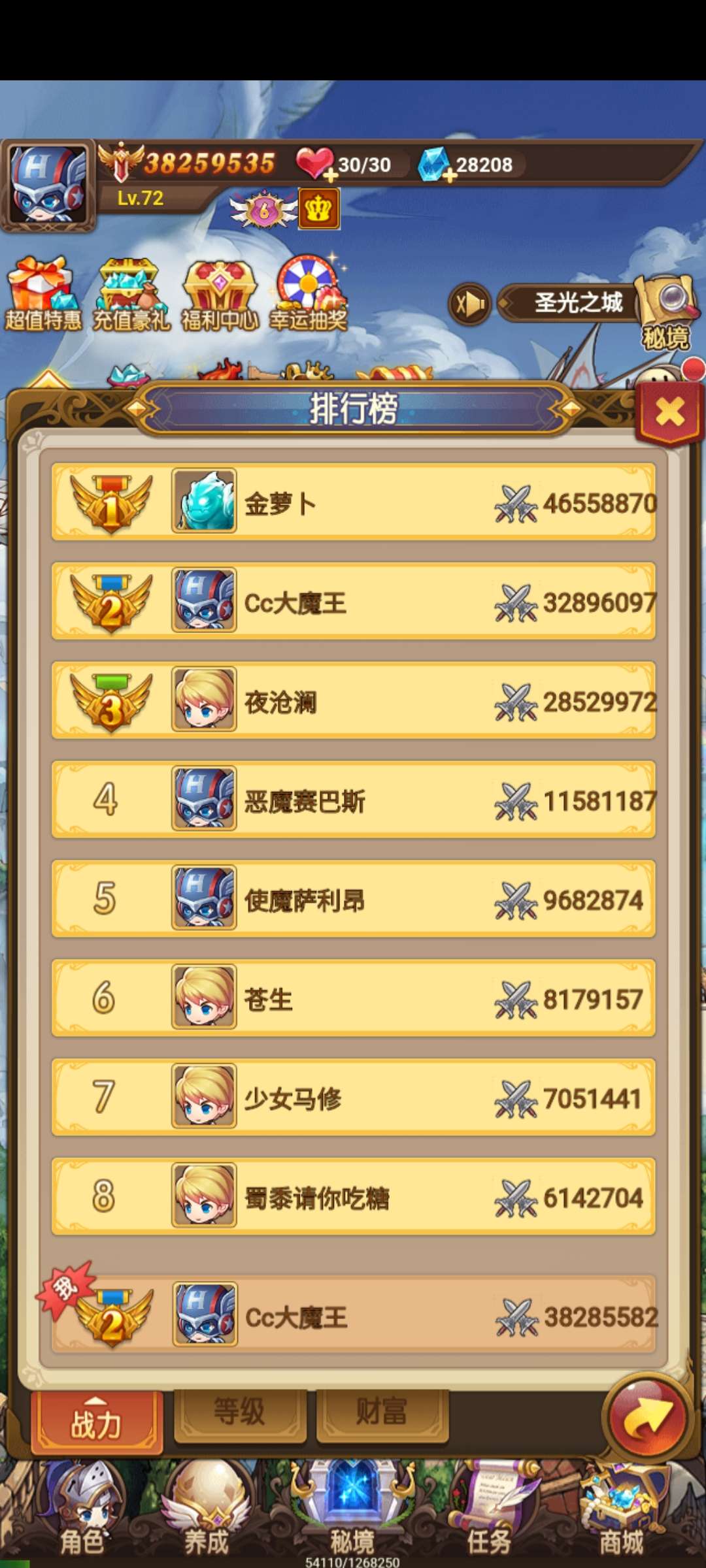Tap the round red arrow button

point(647,1418)
